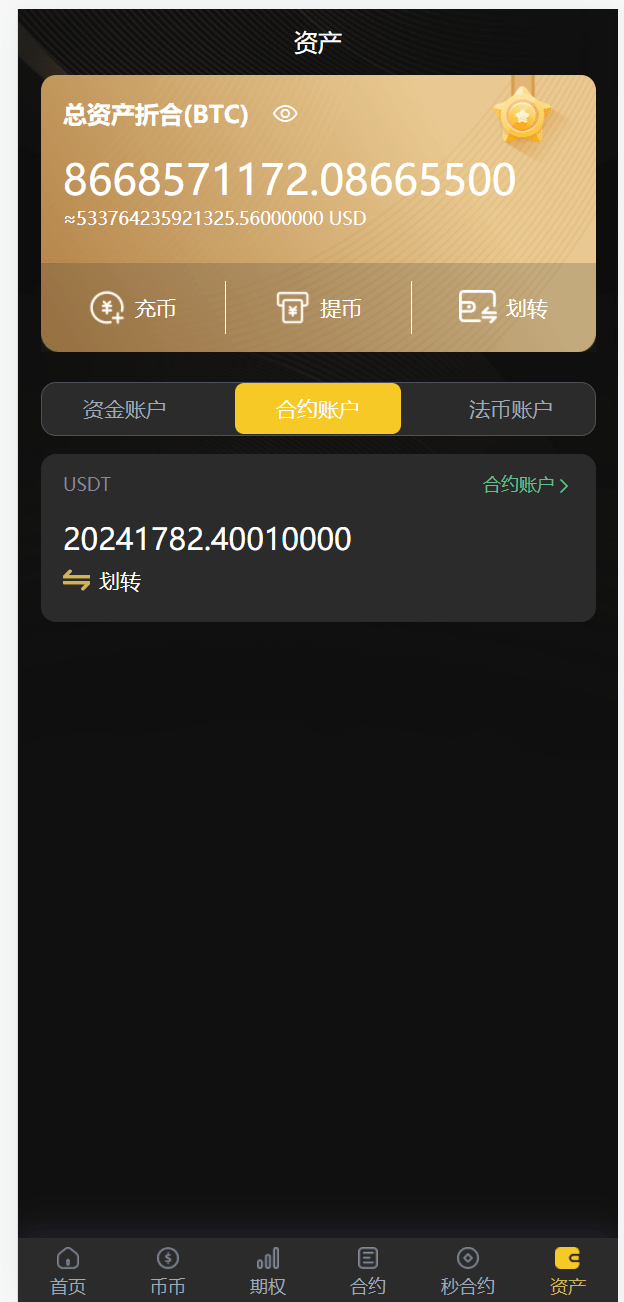Open the 币币 trading tab

click(168, 1271)
